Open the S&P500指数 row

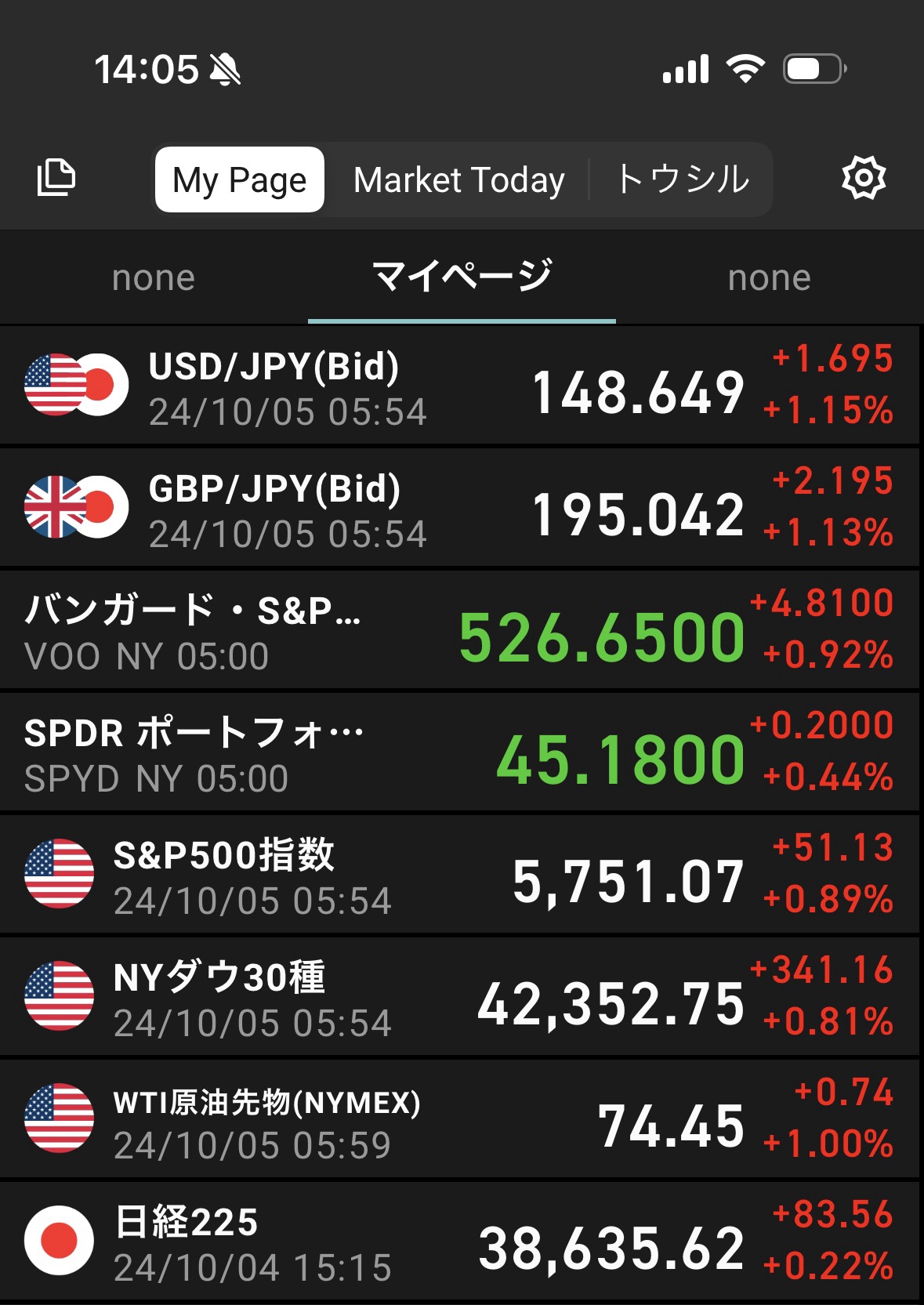coord(460,875)
